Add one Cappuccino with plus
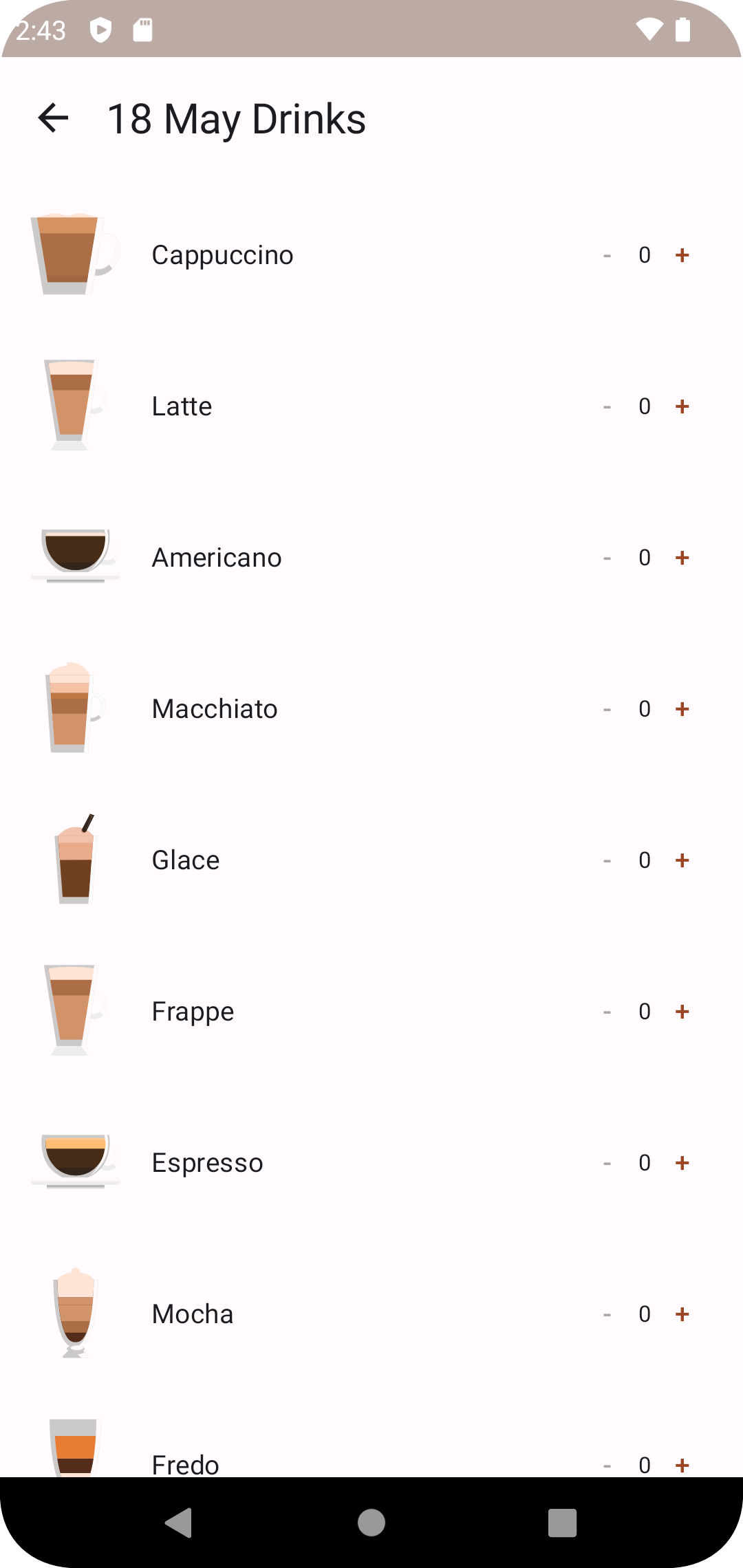The image size is (743, 1568). point(682,255)
